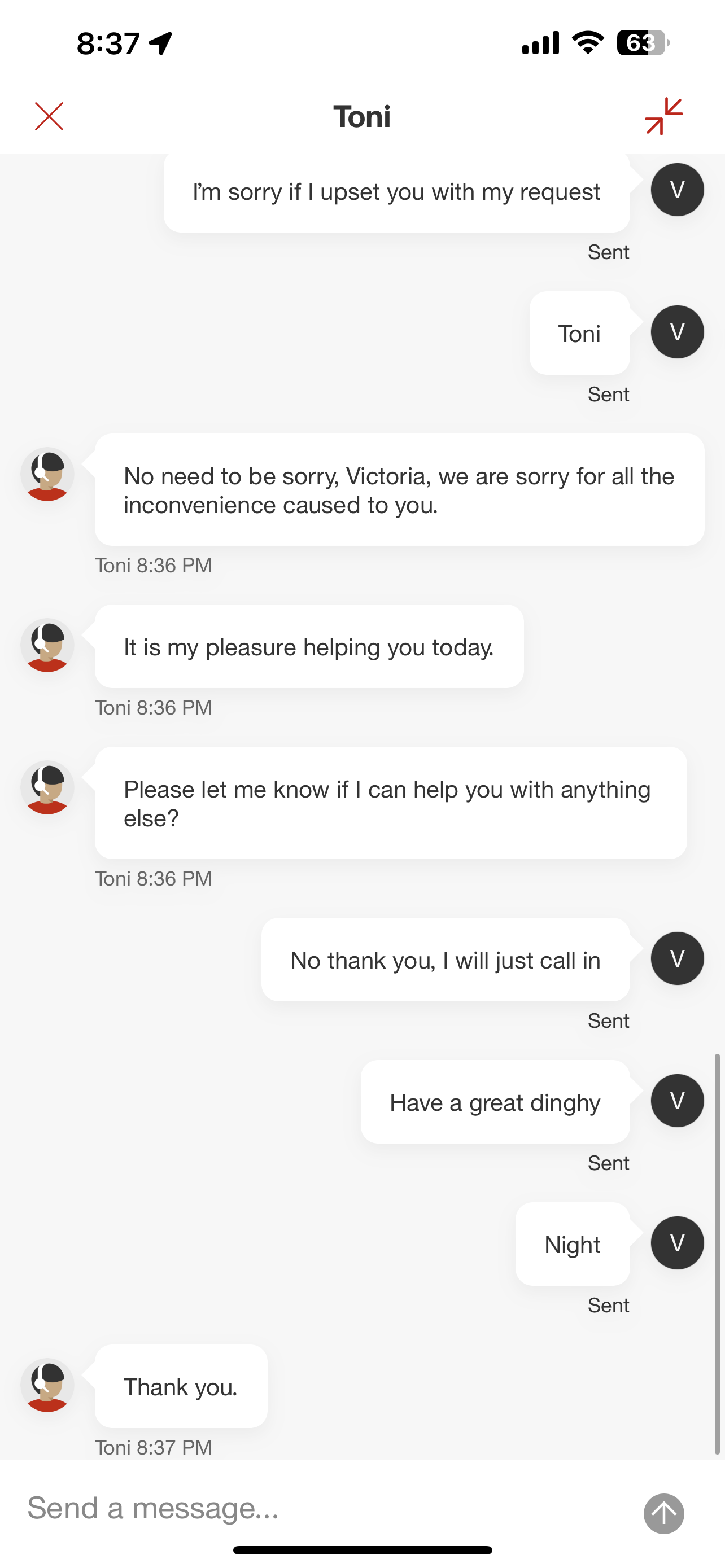Collapse the chat window using the red arrows icon
This screenshot has width=725, height=1568.
[663, 116]
